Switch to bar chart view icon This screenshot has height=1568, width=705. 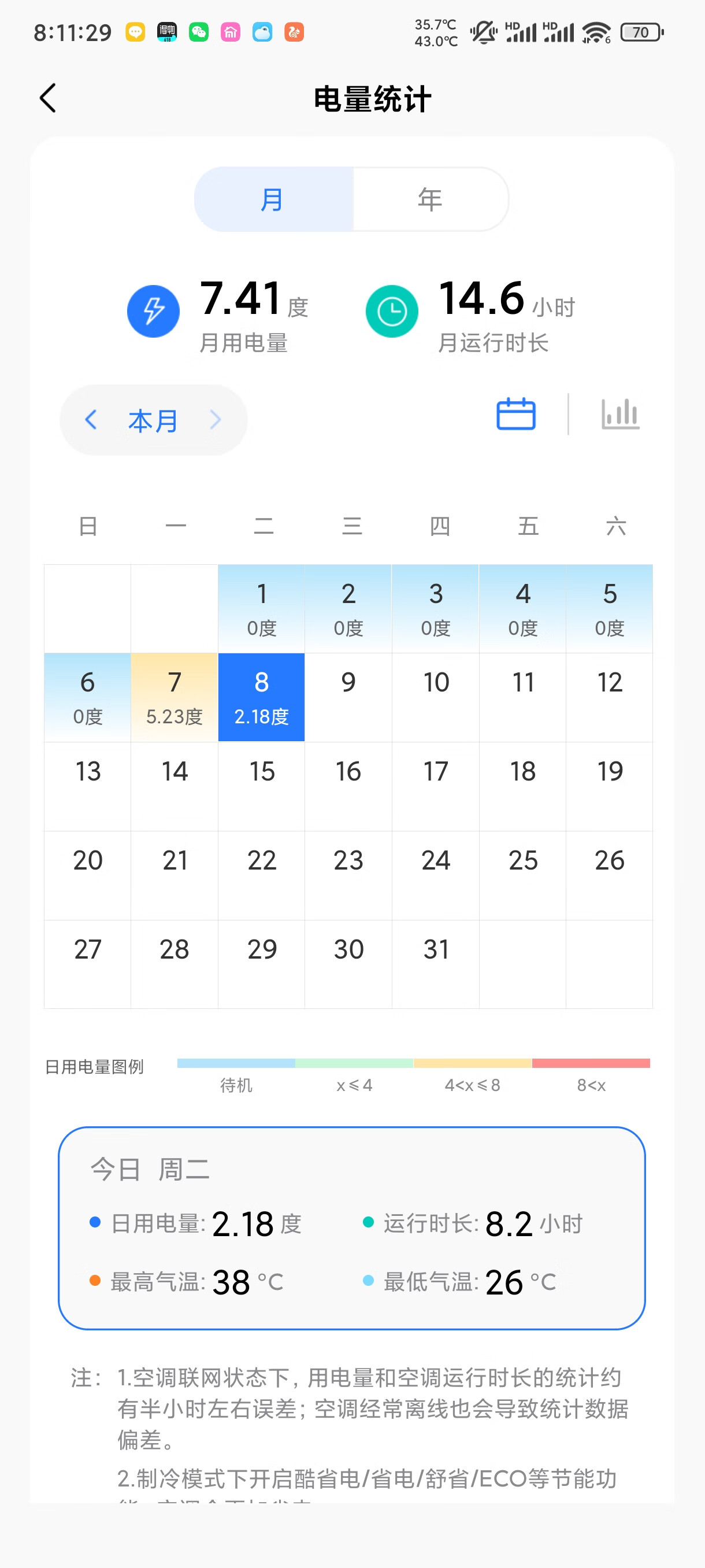pyautogui.click(x=620, y=415)
